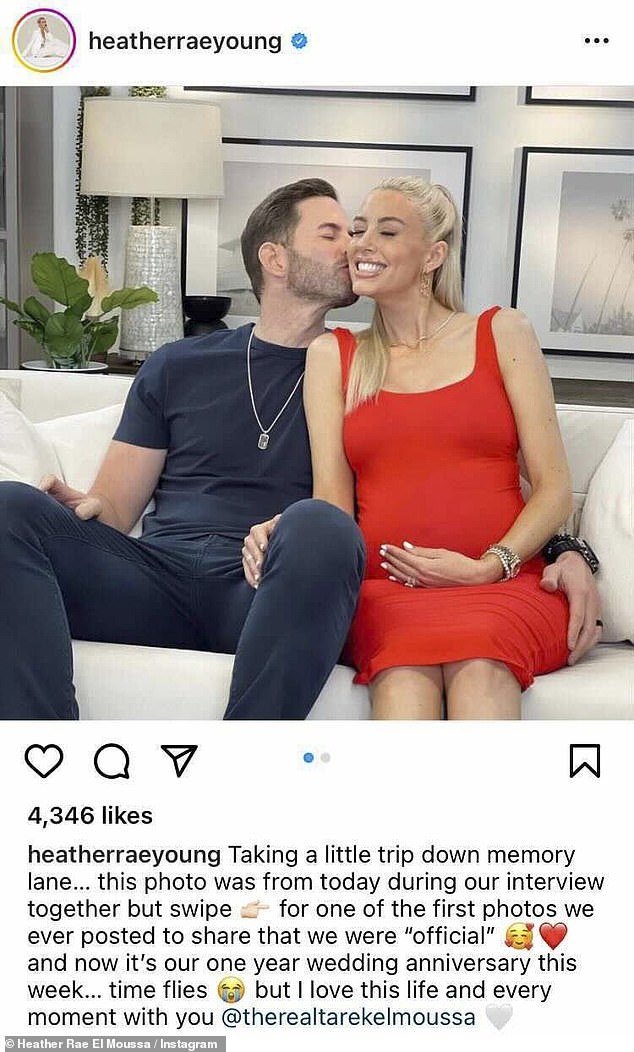Open heatherraeyoung username in post header
This screenshot has width=634, height=1052.
coord(186,41)
